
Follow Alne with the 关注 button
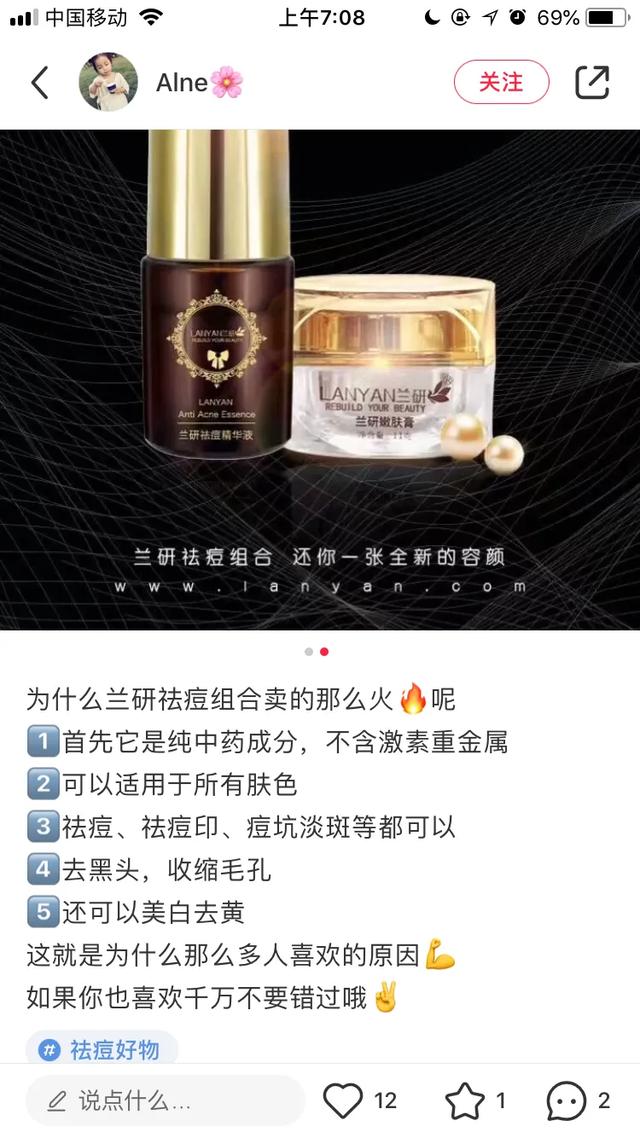(501, 82)
